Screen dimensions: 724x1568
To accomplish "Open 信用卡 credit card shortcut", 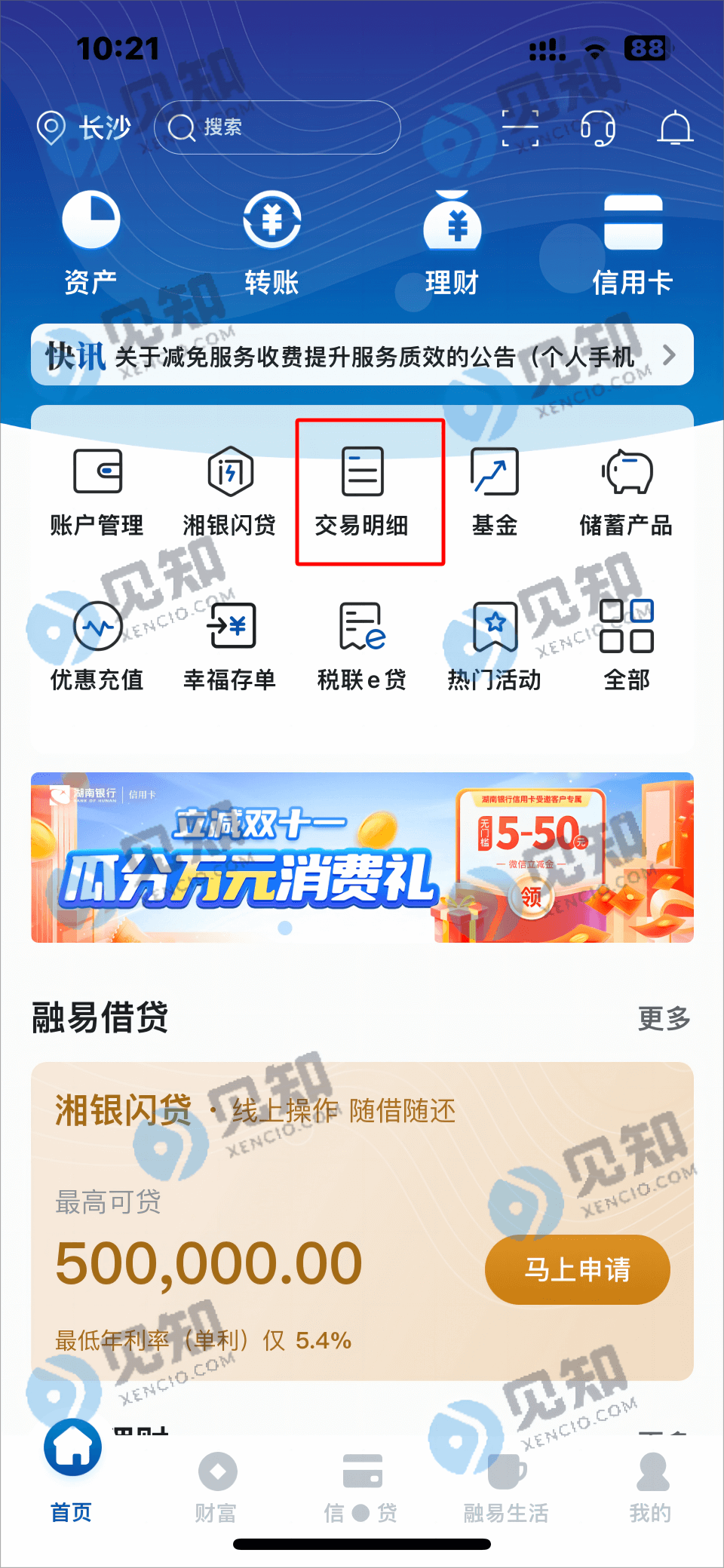I will (x=632, y=241).
